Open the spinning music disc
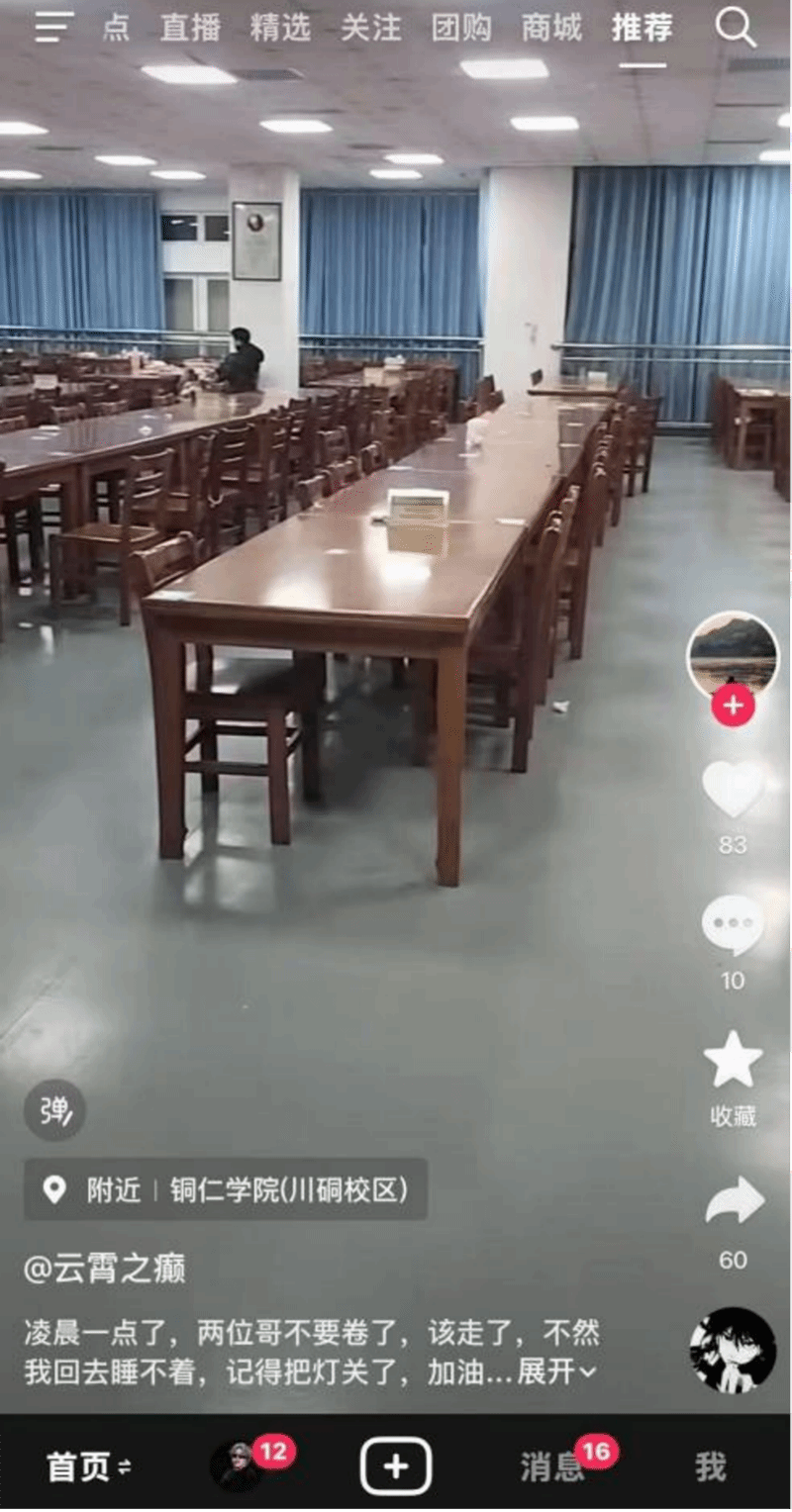 733,1351
